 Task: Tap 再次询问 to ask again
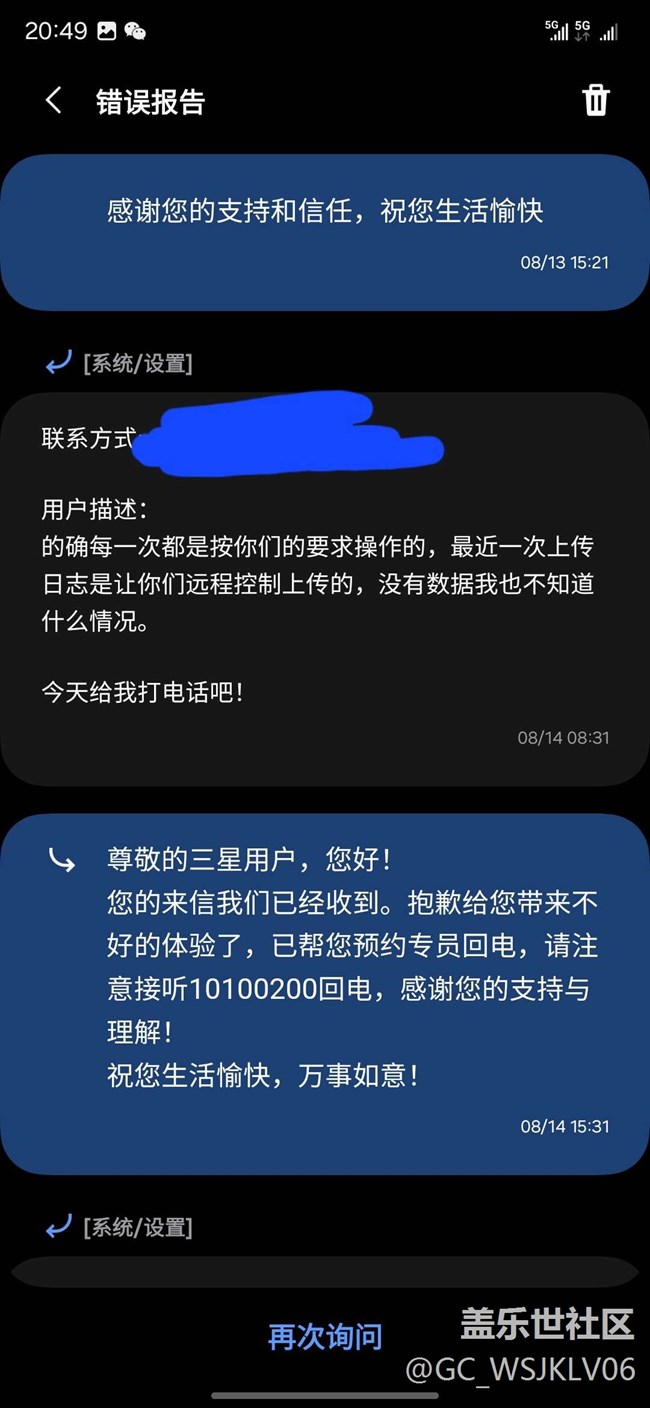[325, 1336]
